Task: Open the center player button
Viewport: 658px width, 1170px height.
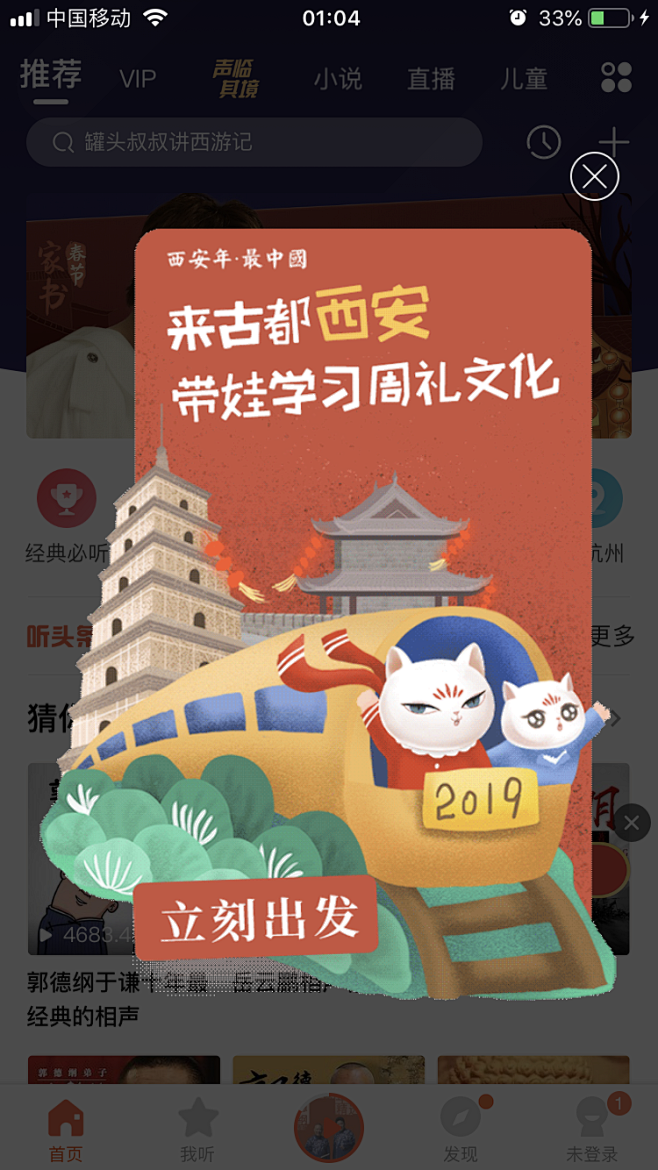Action: [x=329, y=1128]
